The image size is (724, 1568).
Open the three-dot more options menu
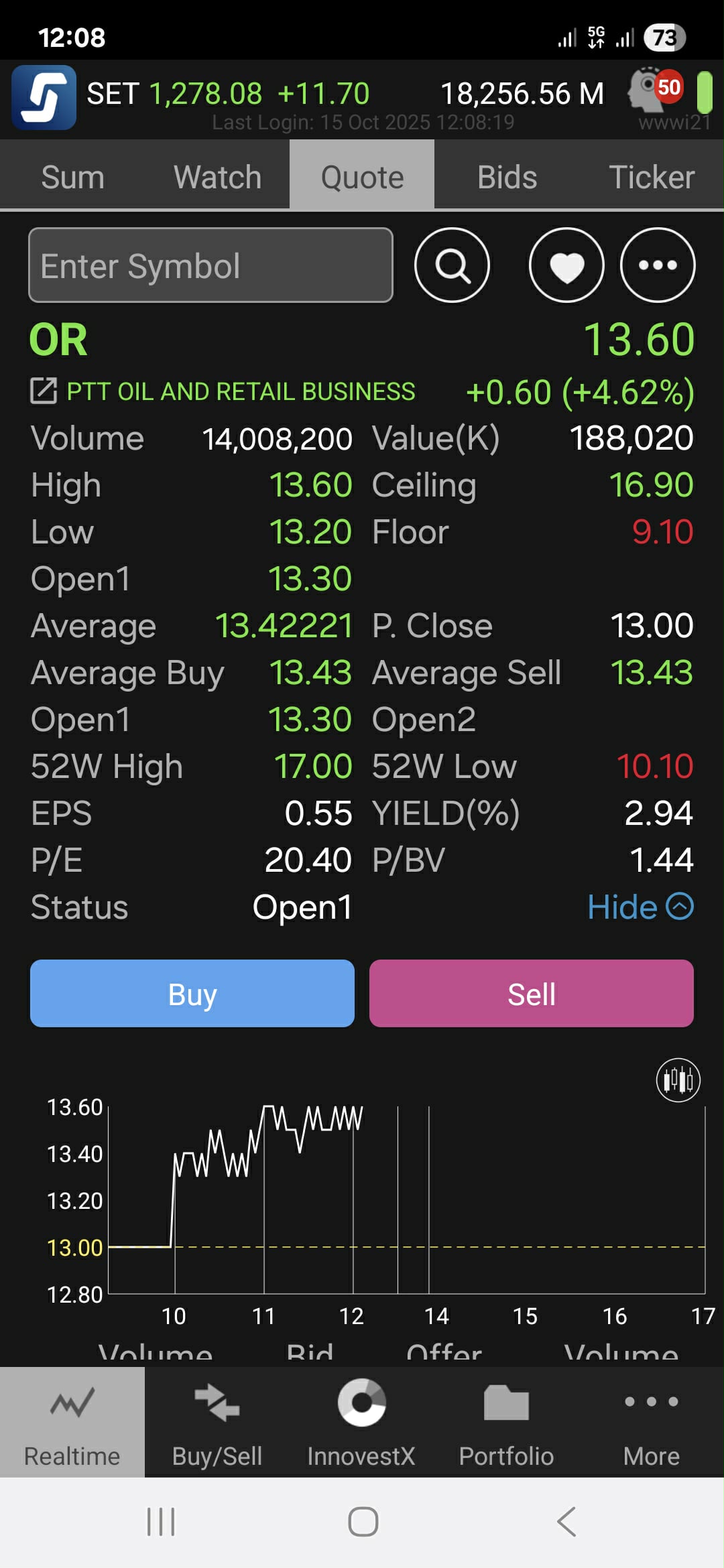tap(658, 265)
